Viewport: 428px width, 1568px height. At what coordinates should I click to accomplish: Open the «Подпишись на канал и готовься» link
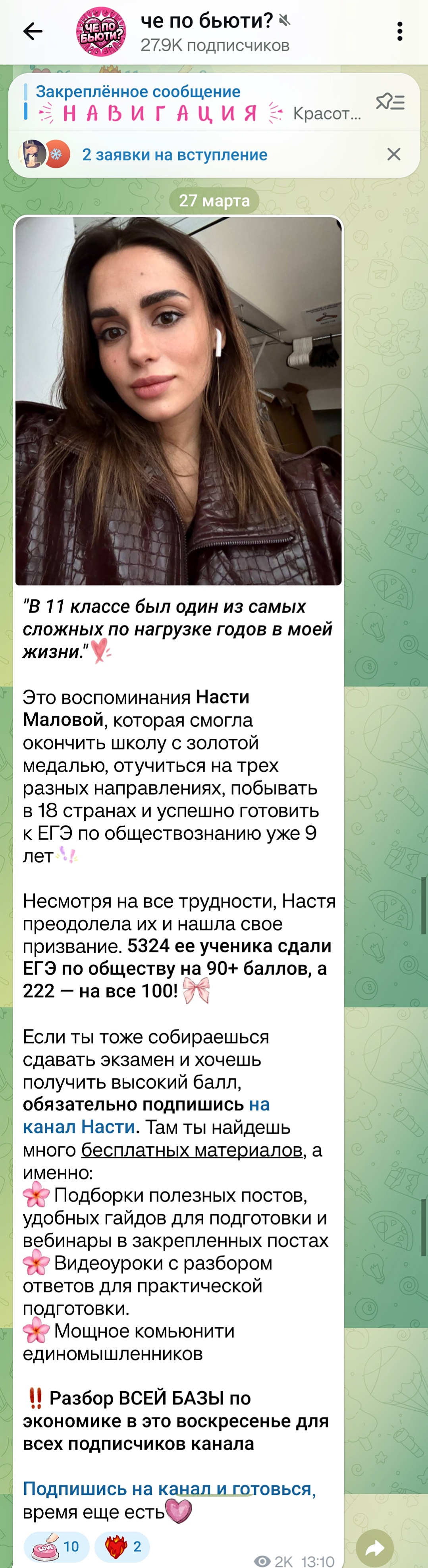tap(168, 1489)
